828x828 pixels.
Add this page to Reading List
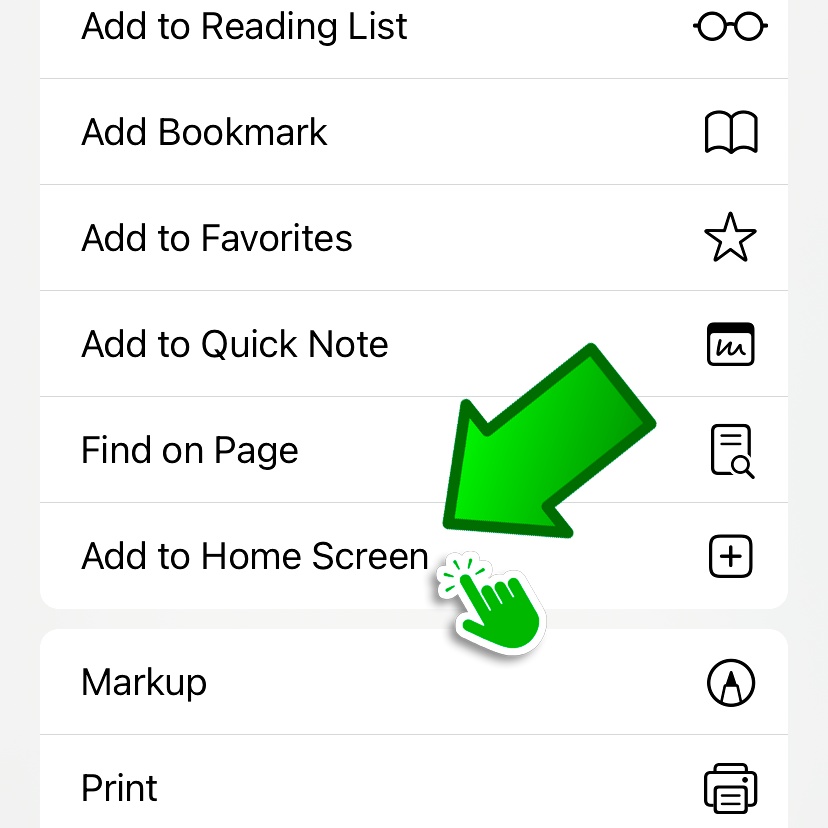245,27
